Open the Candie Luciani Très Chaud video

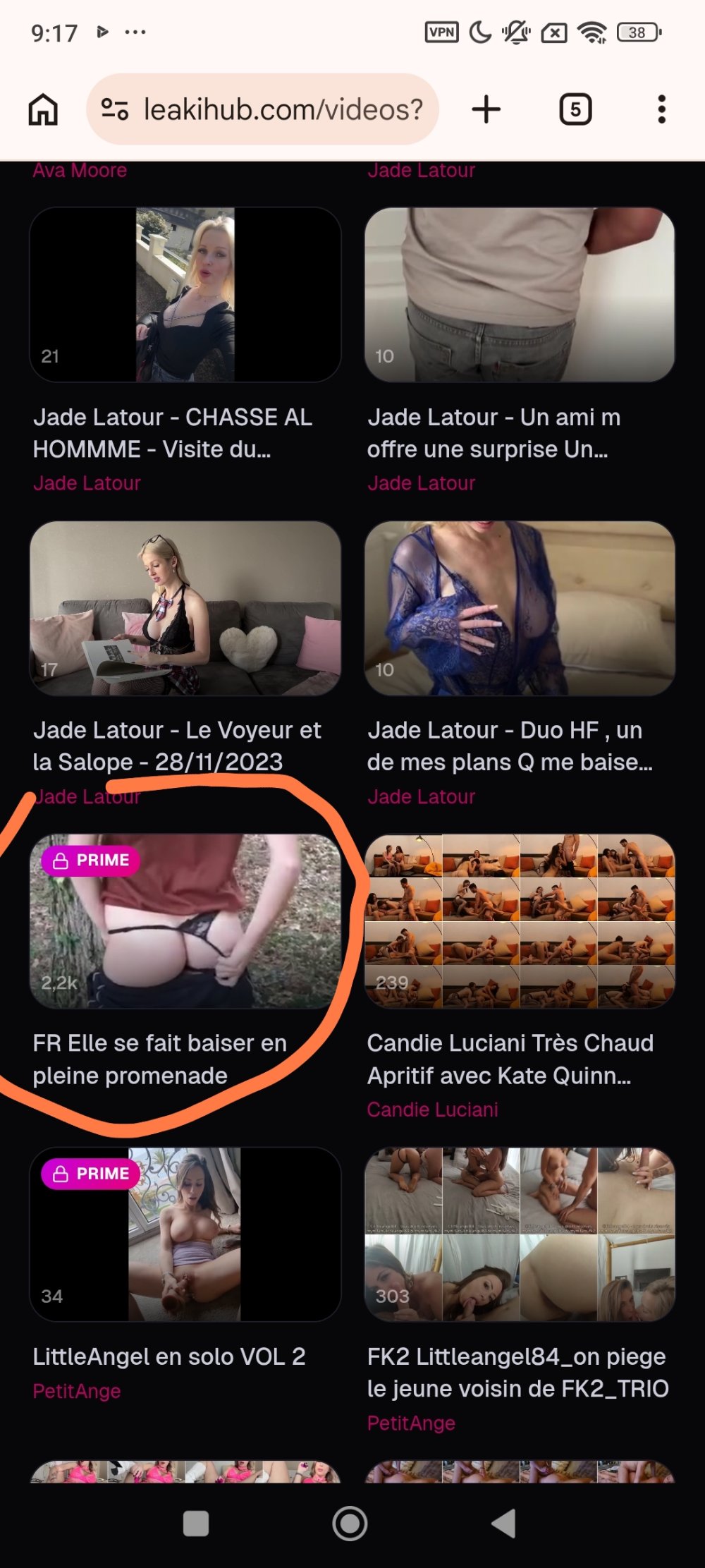click(520, 921)
